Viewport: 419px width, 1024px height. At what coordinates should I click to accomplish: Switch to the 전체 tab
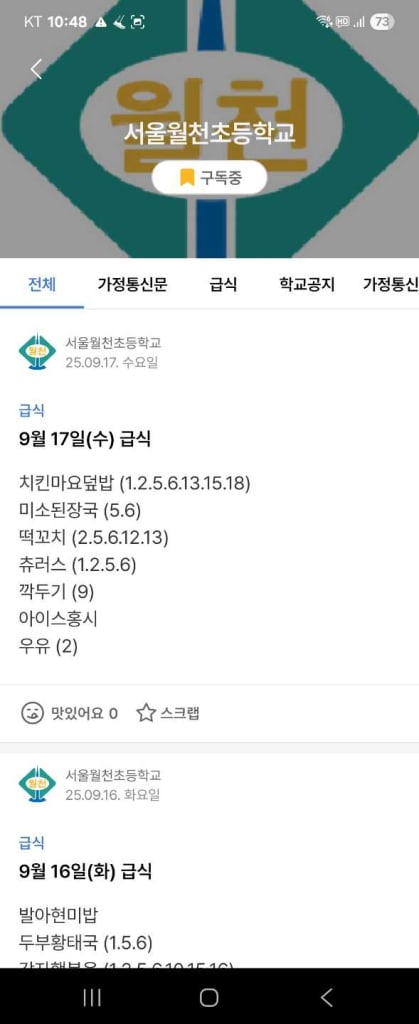pos(42,285)
